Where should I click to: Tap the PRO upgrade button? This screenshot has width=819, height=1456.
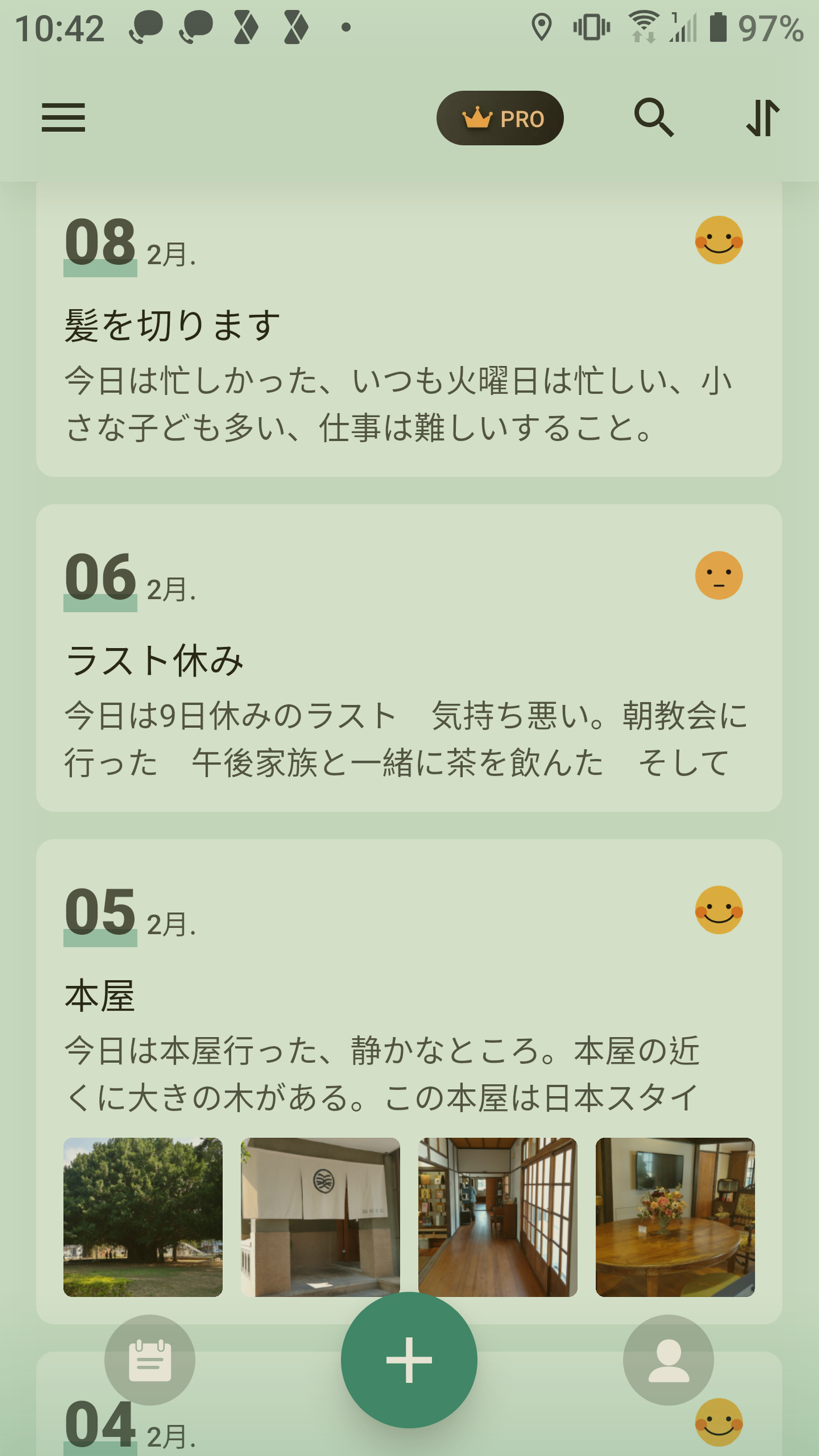pos(500,118)
